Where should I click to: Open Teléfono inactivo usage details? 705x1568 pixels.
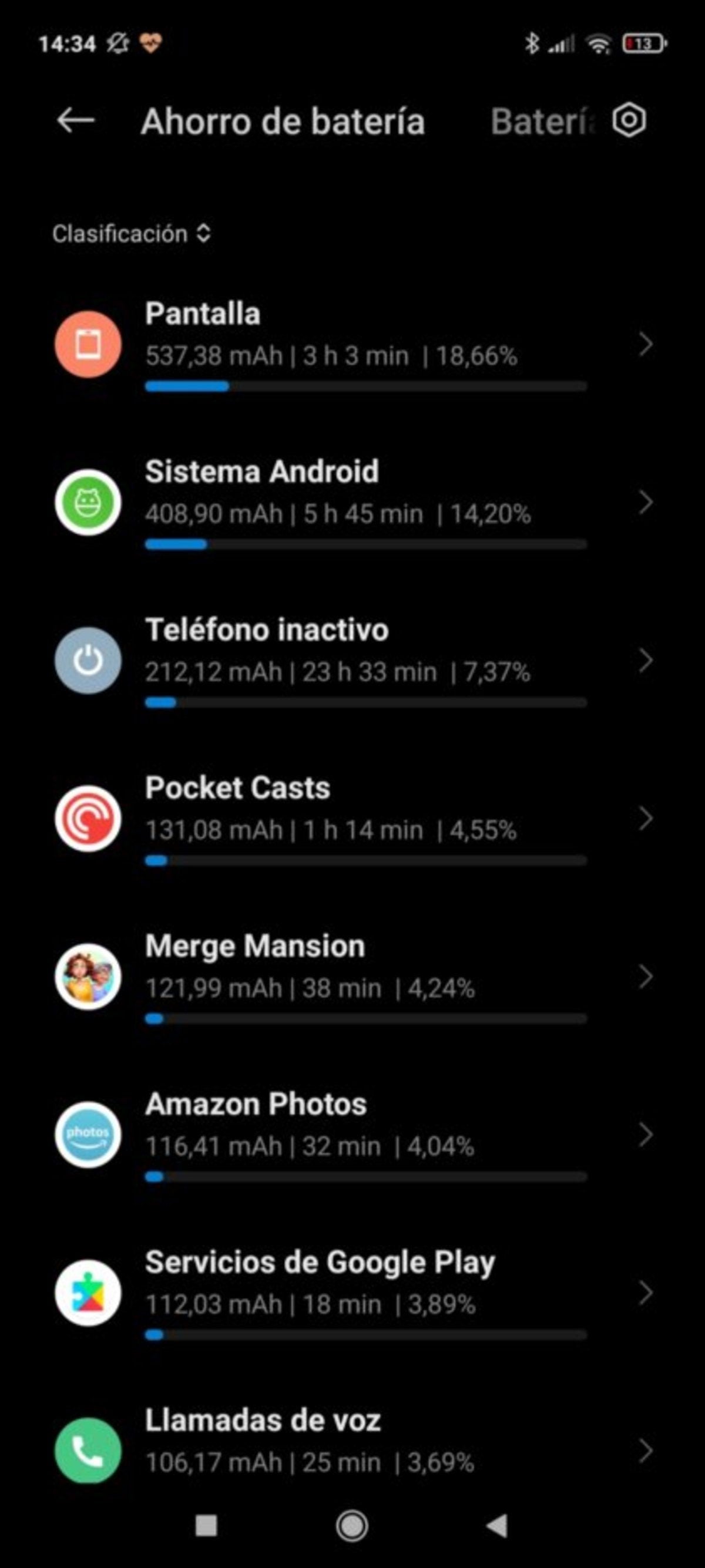pyautogui.click(x=353, y=661)
